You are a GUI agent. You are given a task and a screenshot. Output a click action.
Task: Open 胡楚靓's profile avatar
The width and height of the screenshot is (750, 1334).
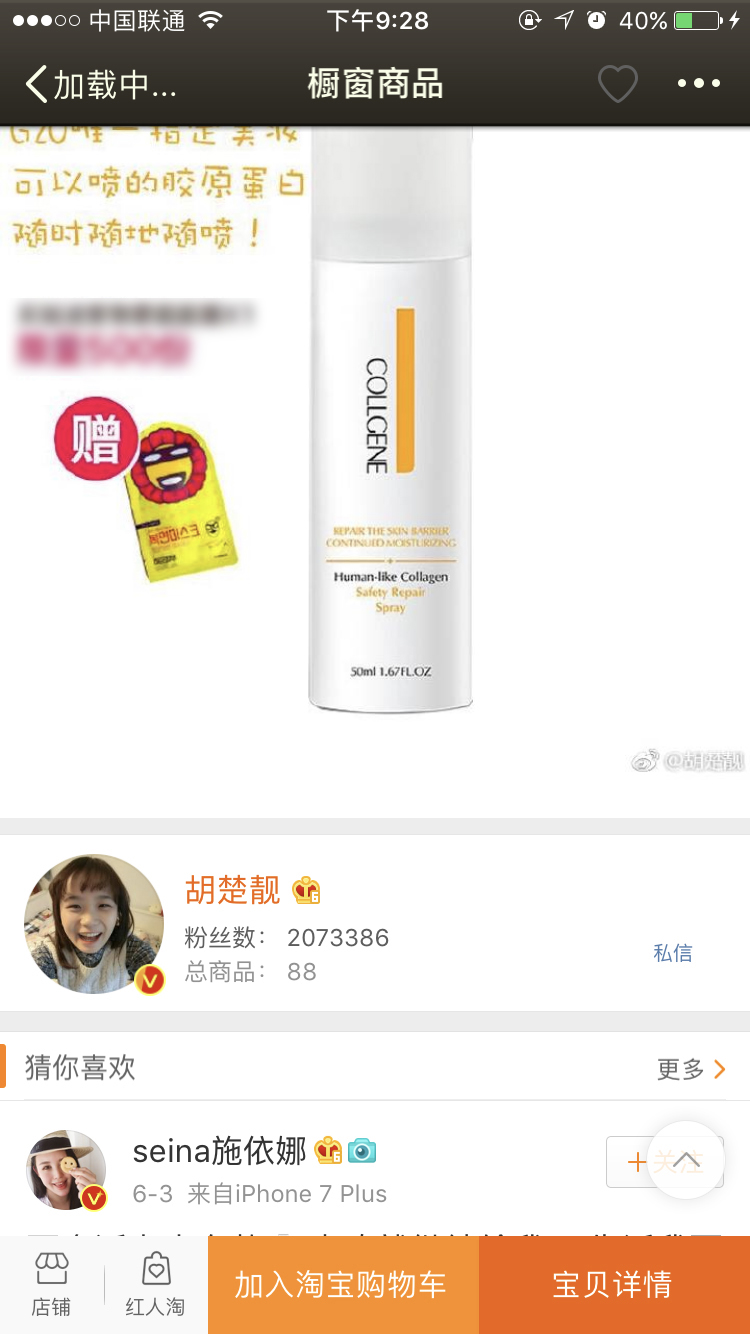coord(94,923)
